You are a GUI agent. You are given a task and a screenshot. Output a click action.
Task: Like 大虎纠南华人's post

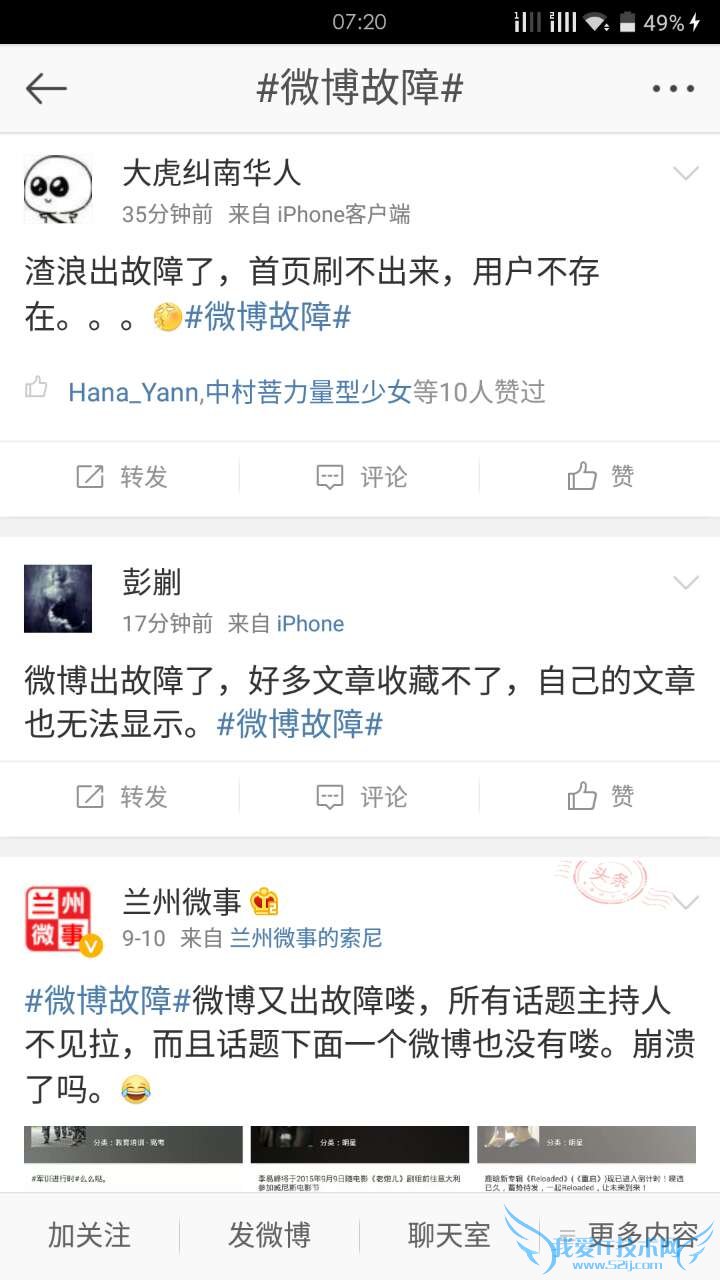601,477
